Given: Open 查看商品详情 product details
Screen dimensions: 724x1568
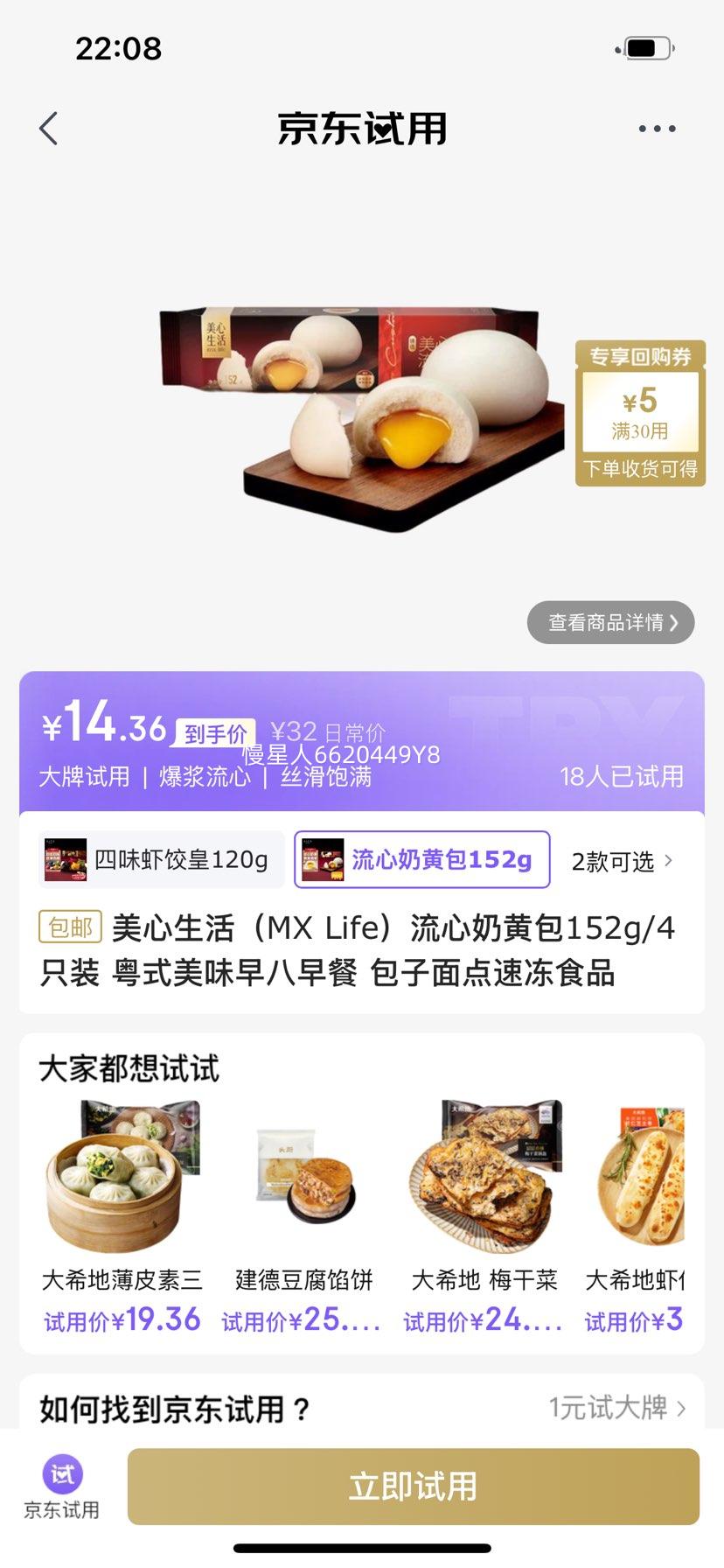Looking at the screenshot, I should 609,622.
